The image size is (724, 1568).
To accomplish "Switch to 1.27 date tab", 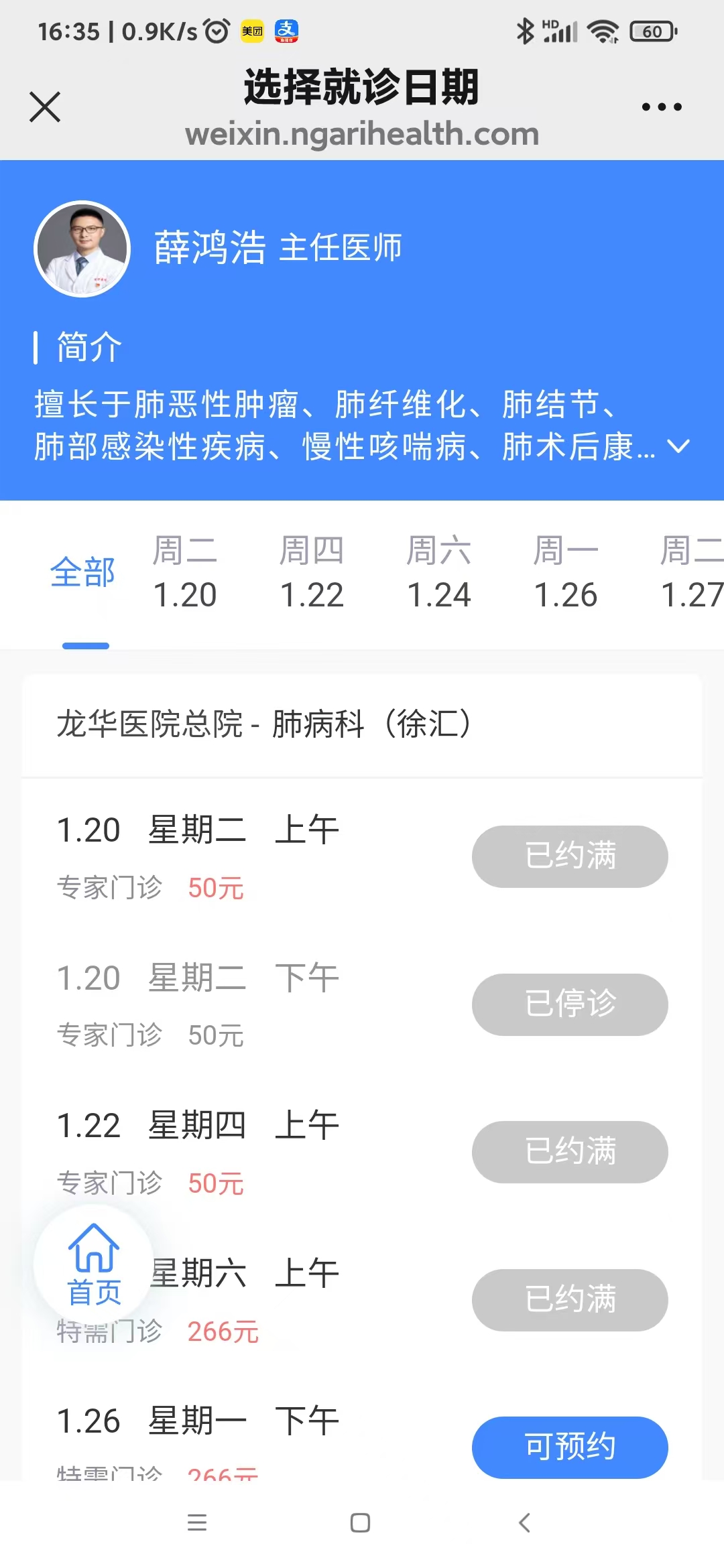I will (x=690, y=573).
